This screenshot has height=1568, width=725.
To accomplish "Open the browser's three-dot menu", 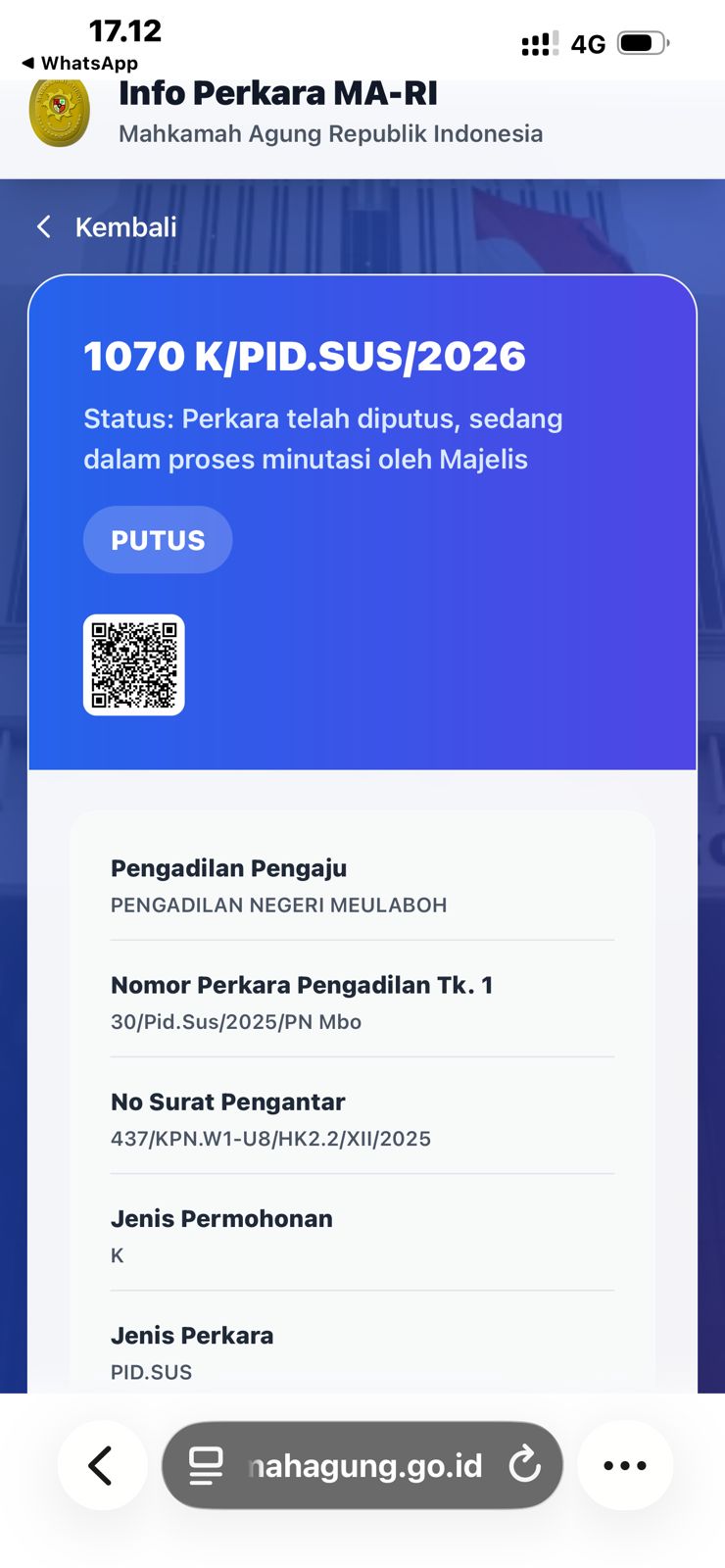I will [625, 1466].
